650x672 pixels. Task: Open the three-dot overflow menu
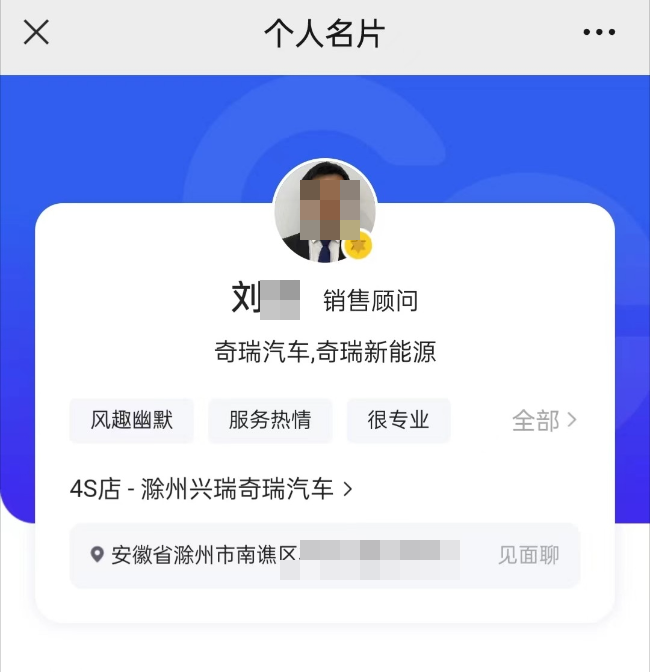pyautogui.click(x=599, y=32)
